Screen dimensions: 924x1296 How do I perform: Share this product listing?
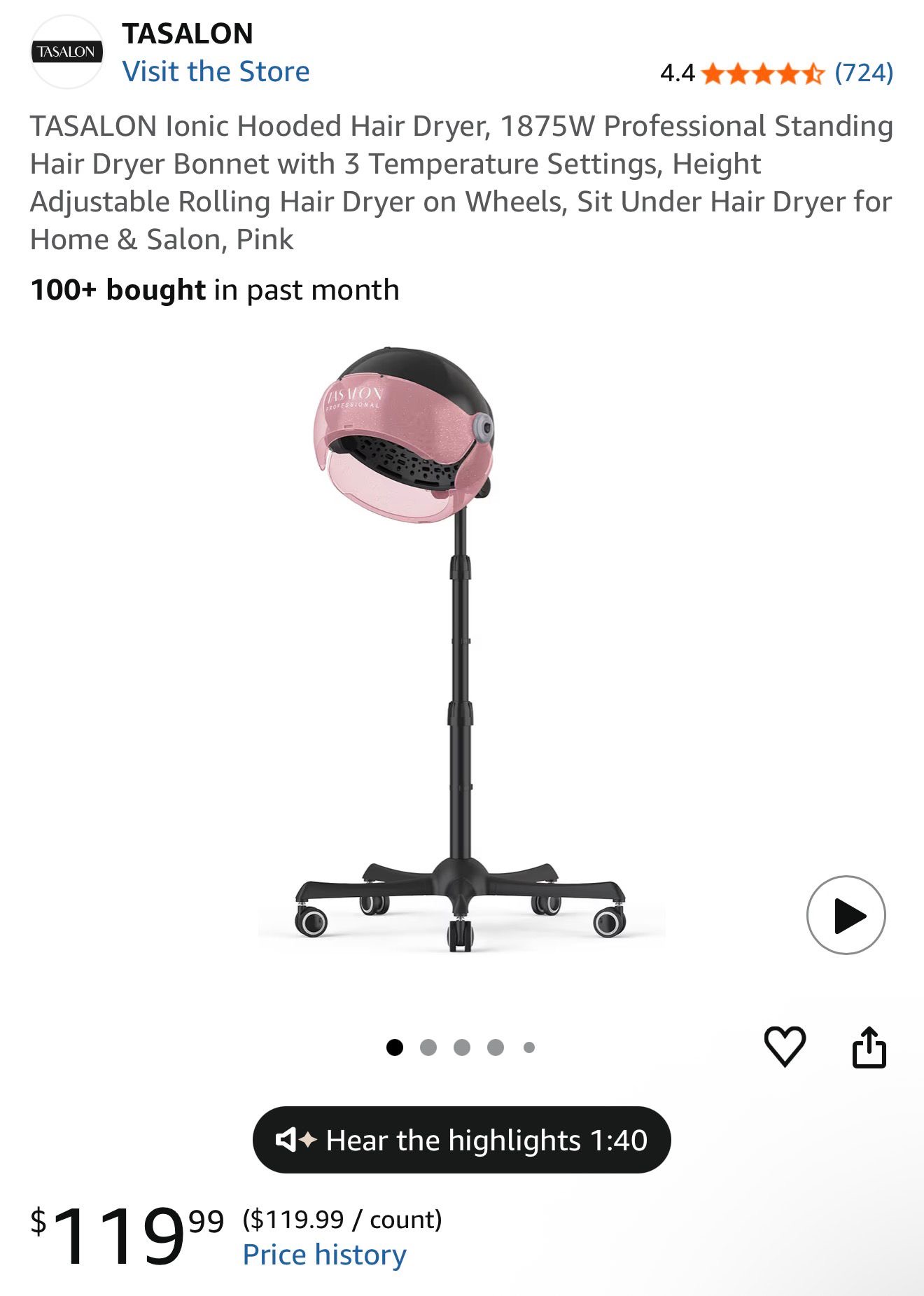click(869, 1047)
